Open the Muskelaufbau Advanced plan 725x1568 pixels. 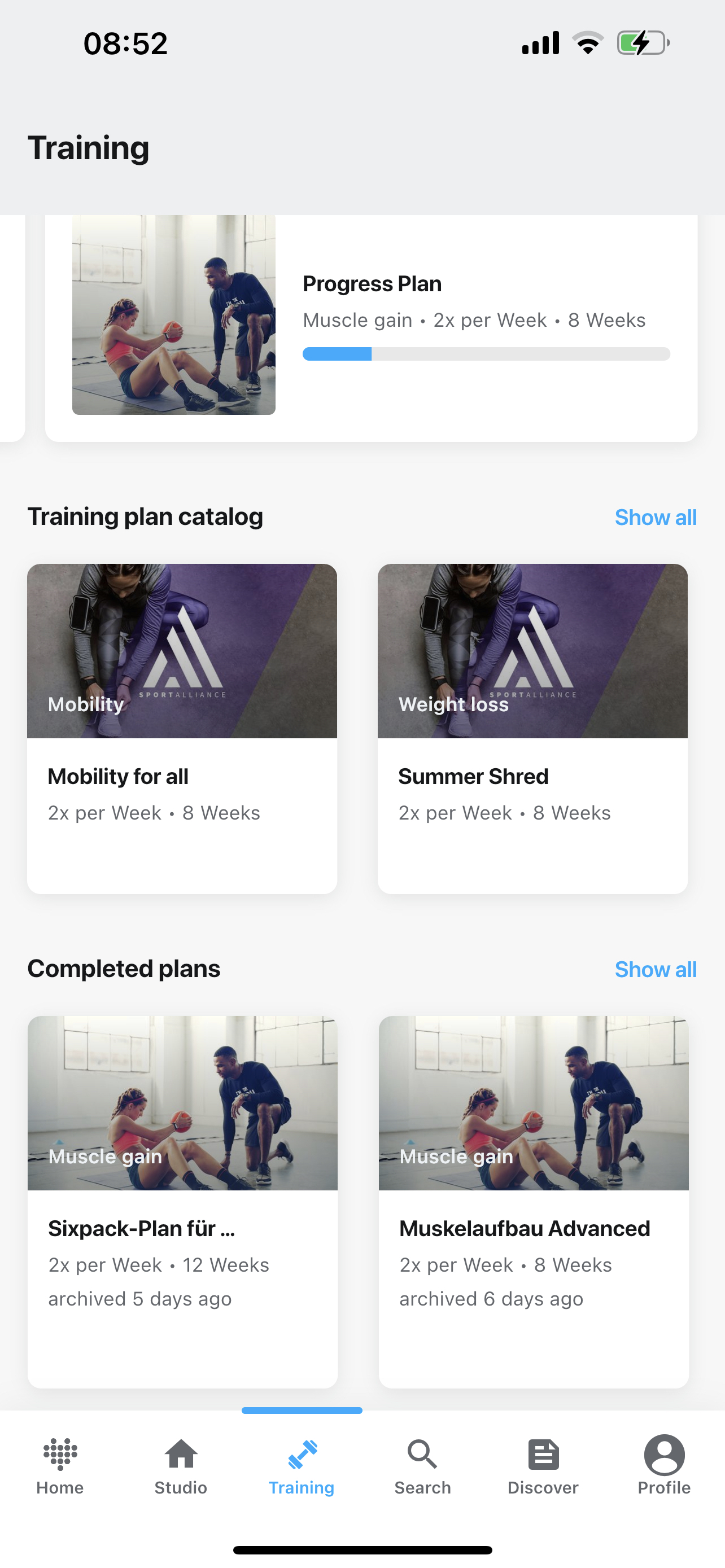click(534, 1202)
